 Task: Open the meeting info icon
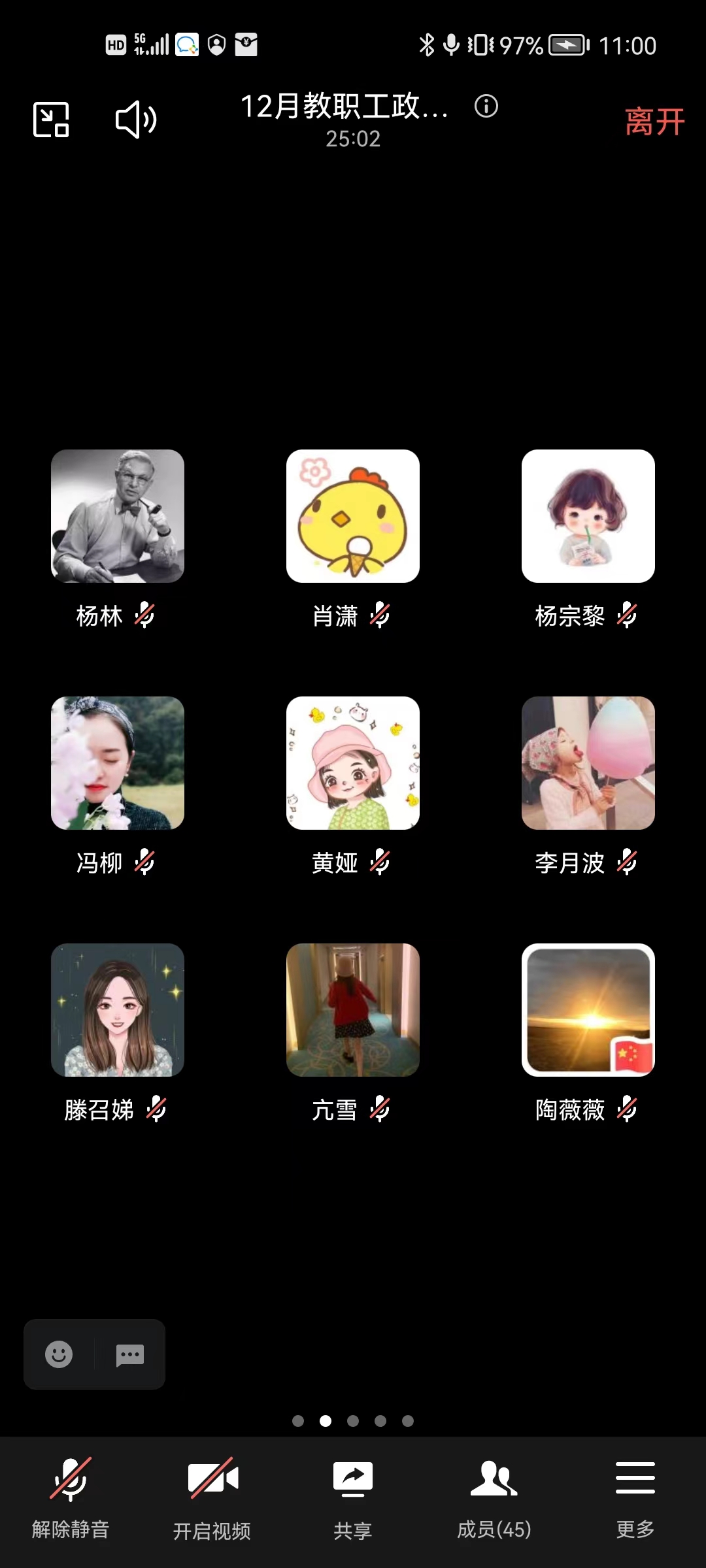486,106
